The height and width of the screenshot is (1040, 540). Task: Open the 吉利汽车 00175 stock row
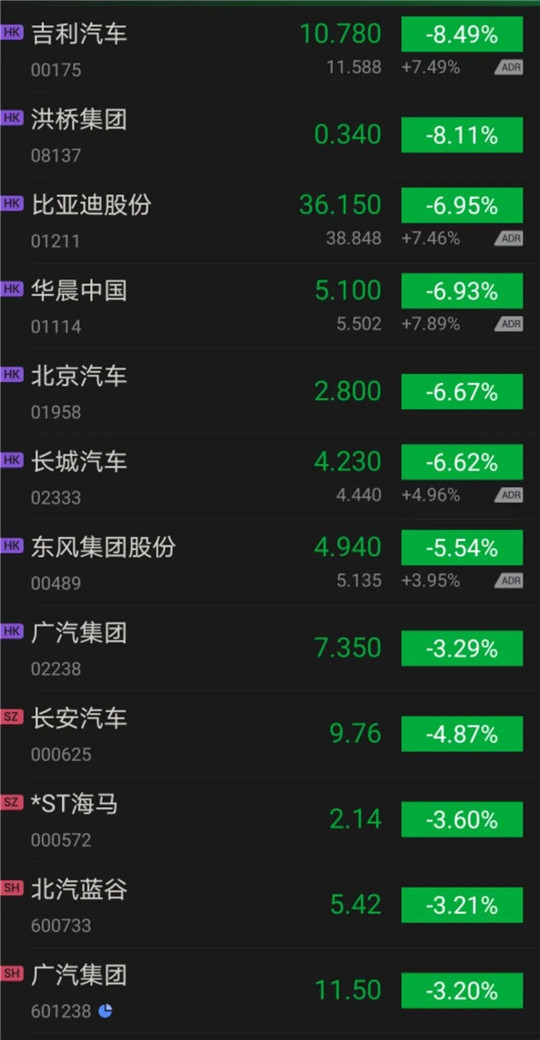pos(270,49)
